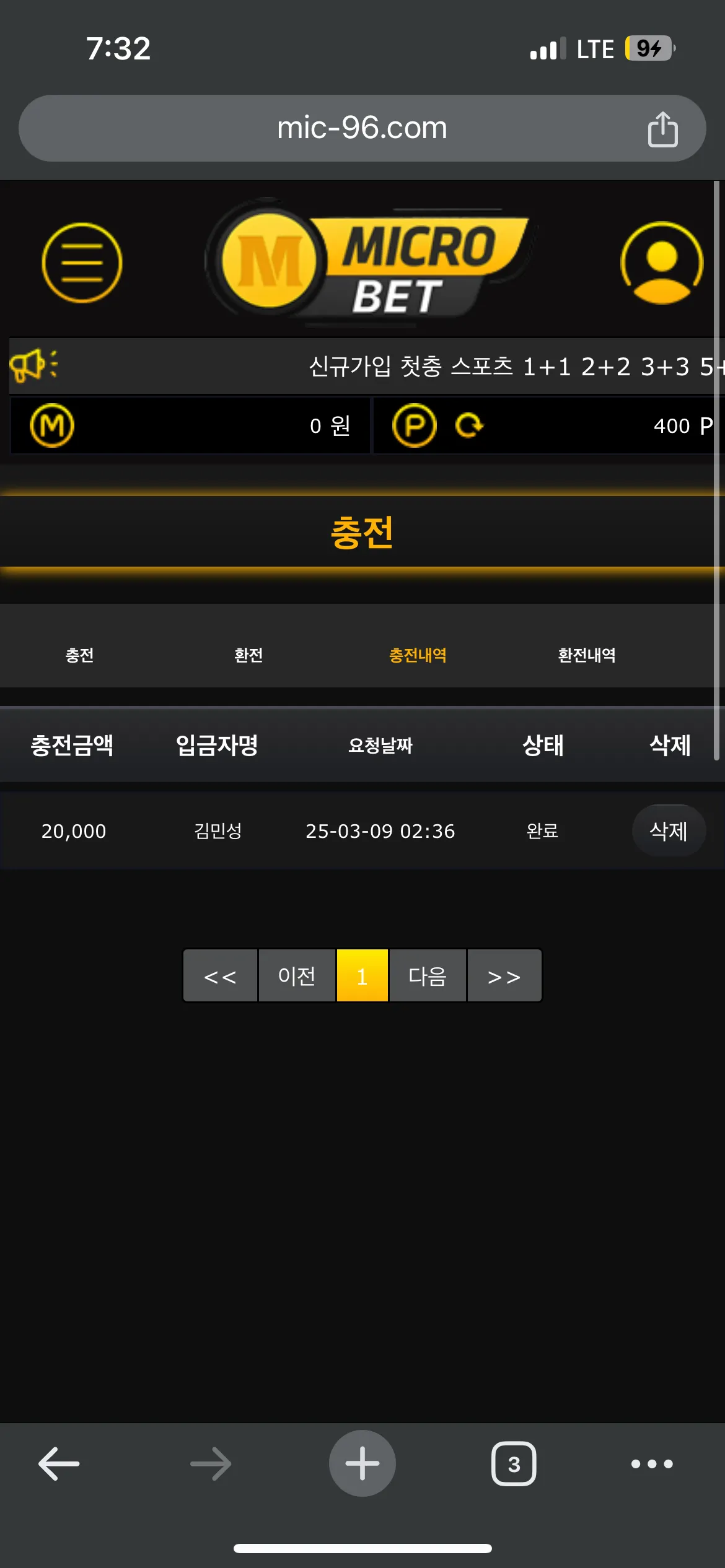Tap the mic-96.com address bar

[362, 129]
